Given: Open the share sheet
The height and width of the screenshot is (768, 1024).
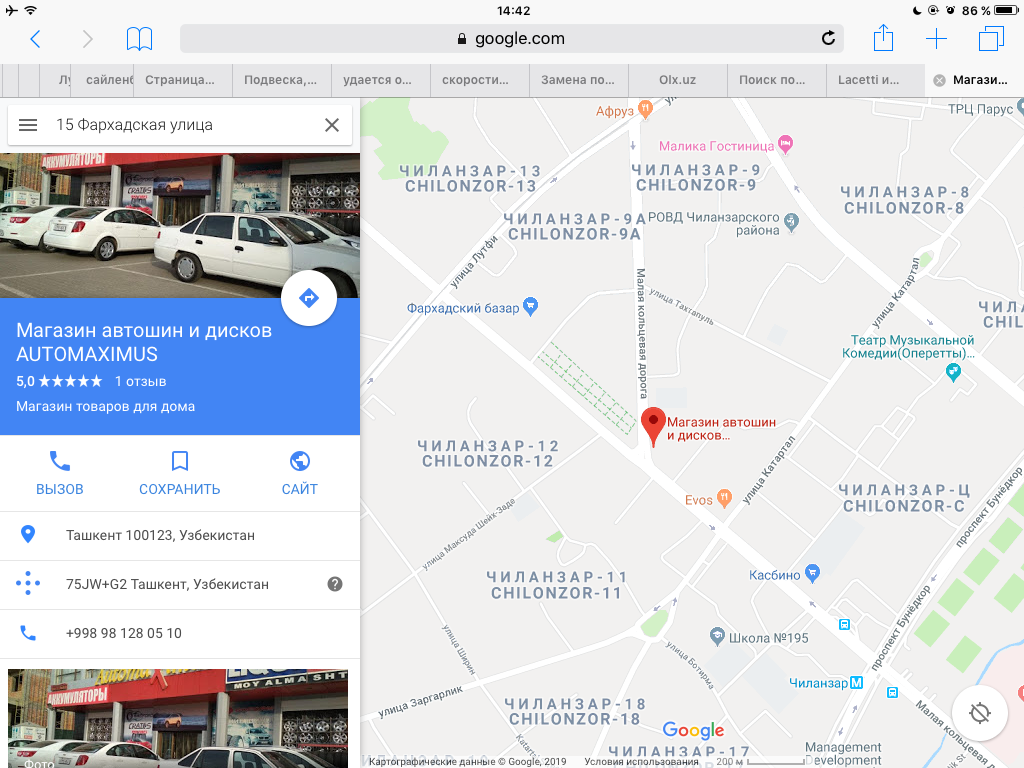Looking at the screenshot, I should (883, 39).
